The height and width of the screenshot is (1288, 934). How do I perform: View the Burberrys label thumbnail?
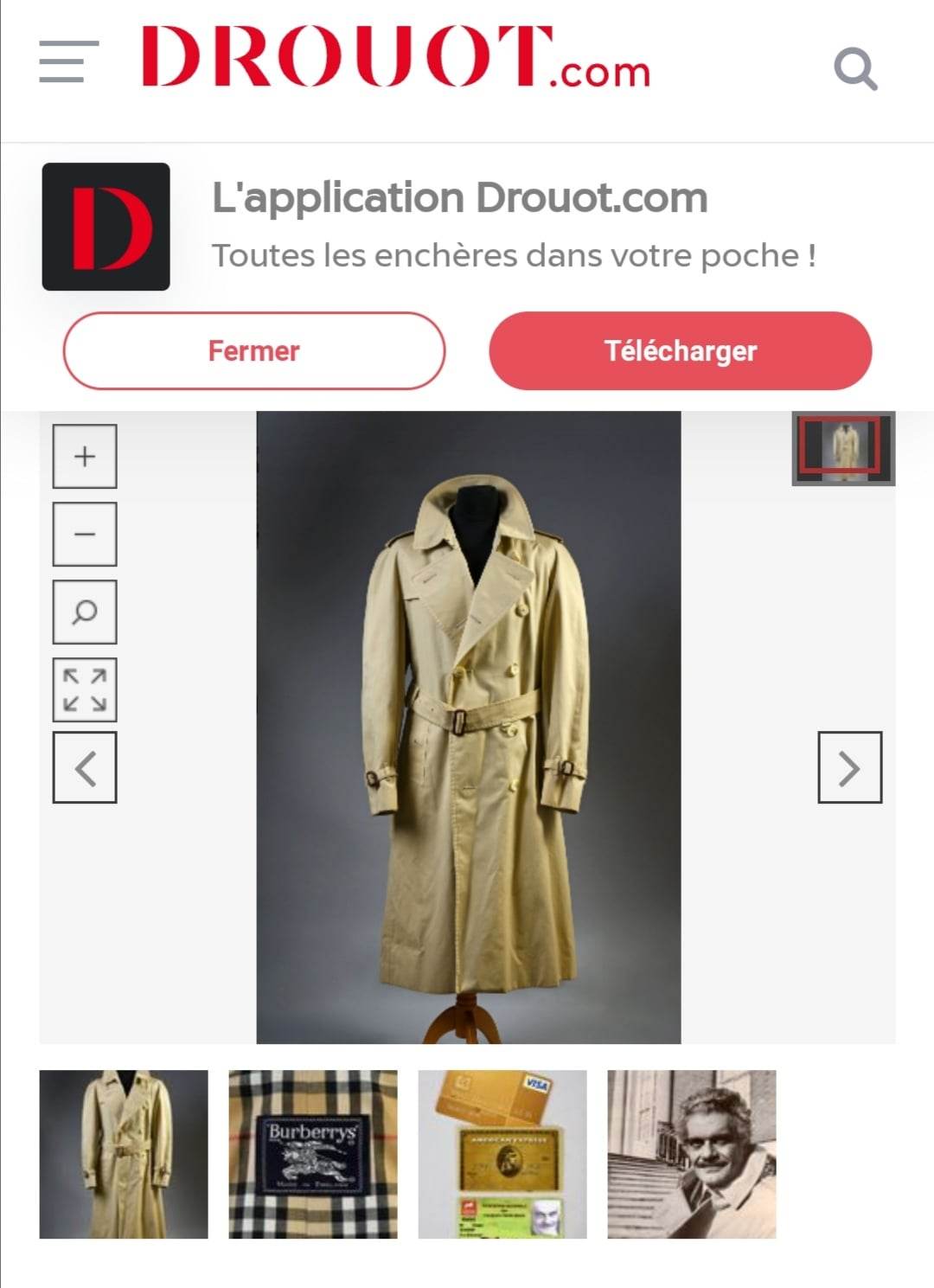(x=313, y=1154)
